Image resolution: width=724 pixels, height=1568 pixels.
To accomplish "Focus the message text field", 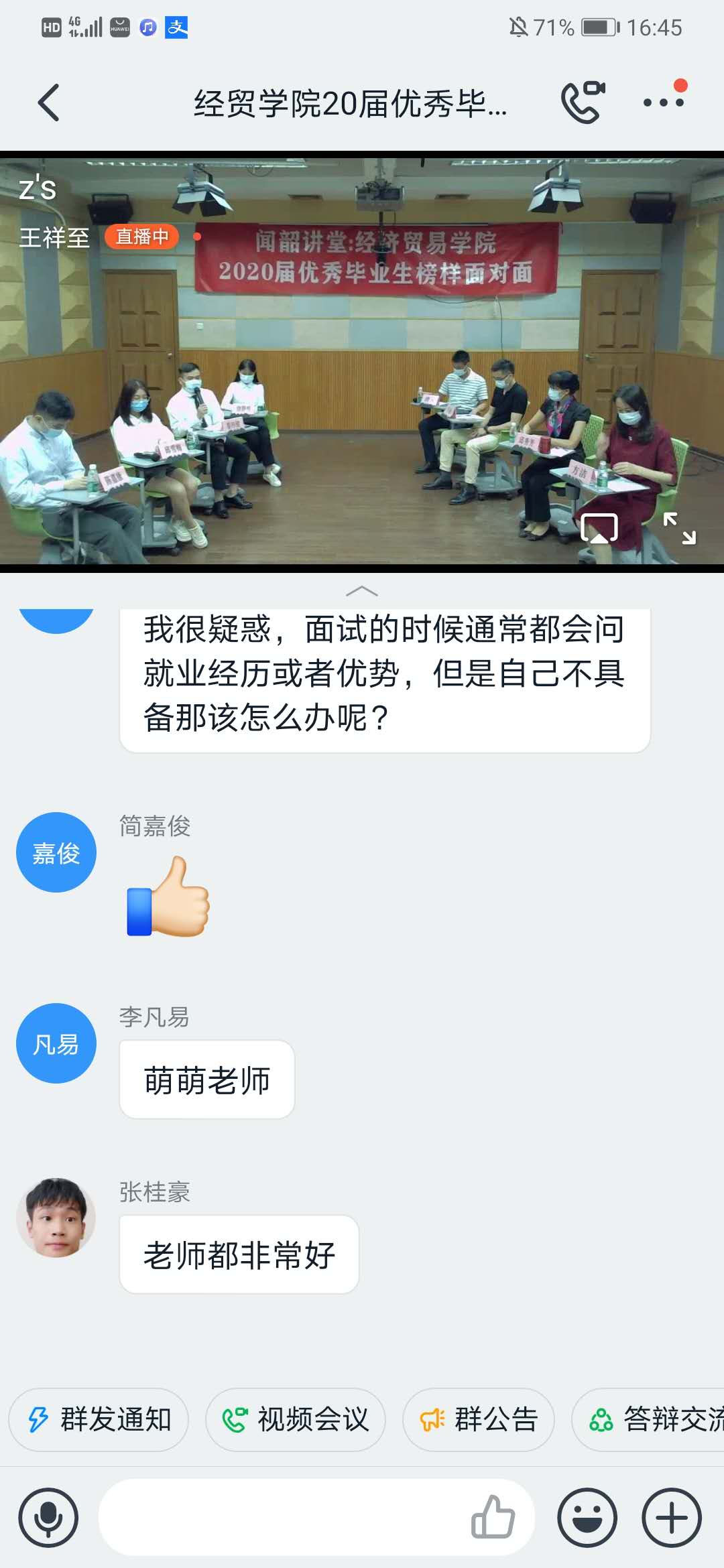I will click(282, 1518).
